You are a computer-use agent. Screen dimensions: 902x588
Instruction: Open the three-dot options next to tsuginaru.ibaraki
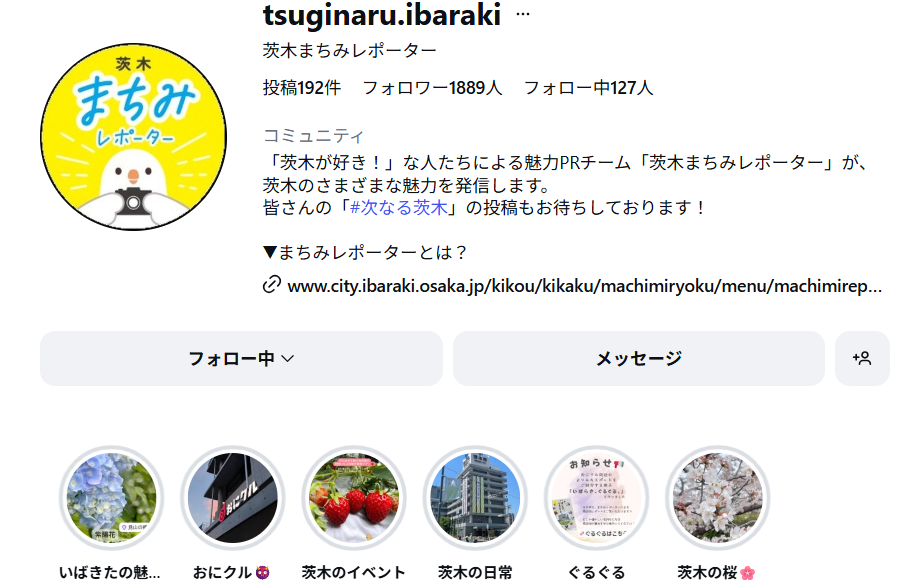coord(523,16)
